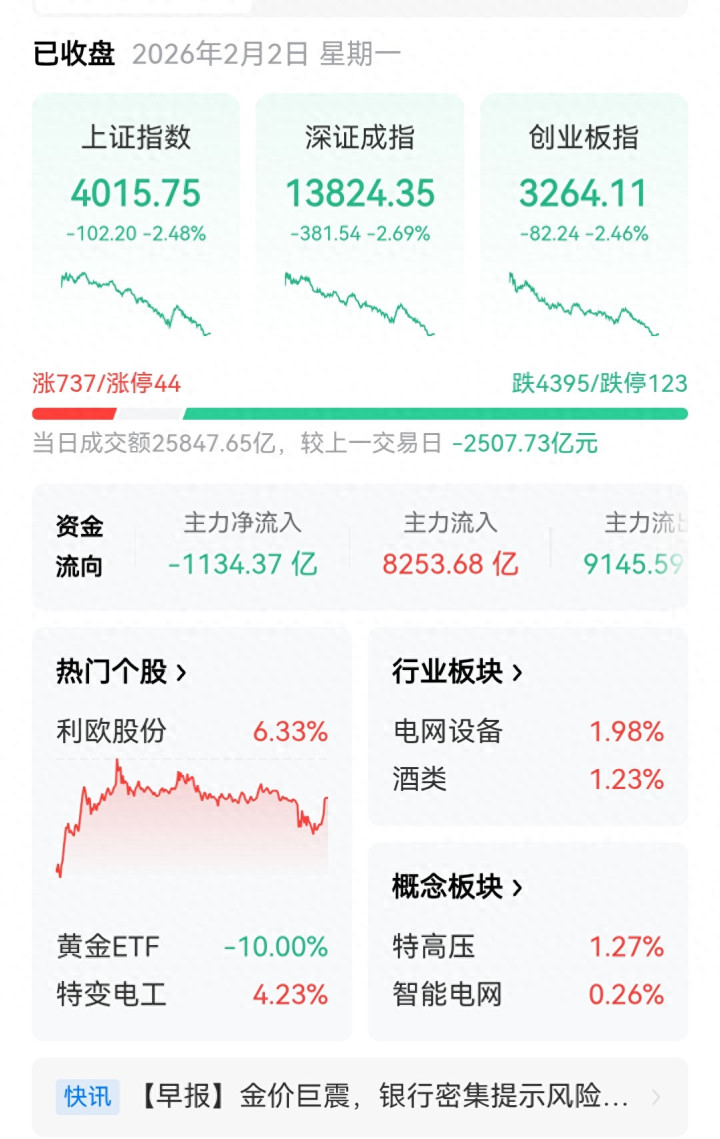Screen dimensions: 720x1139
Task: Open the 黄金ETF row
Action: click(x=192, y=946)
